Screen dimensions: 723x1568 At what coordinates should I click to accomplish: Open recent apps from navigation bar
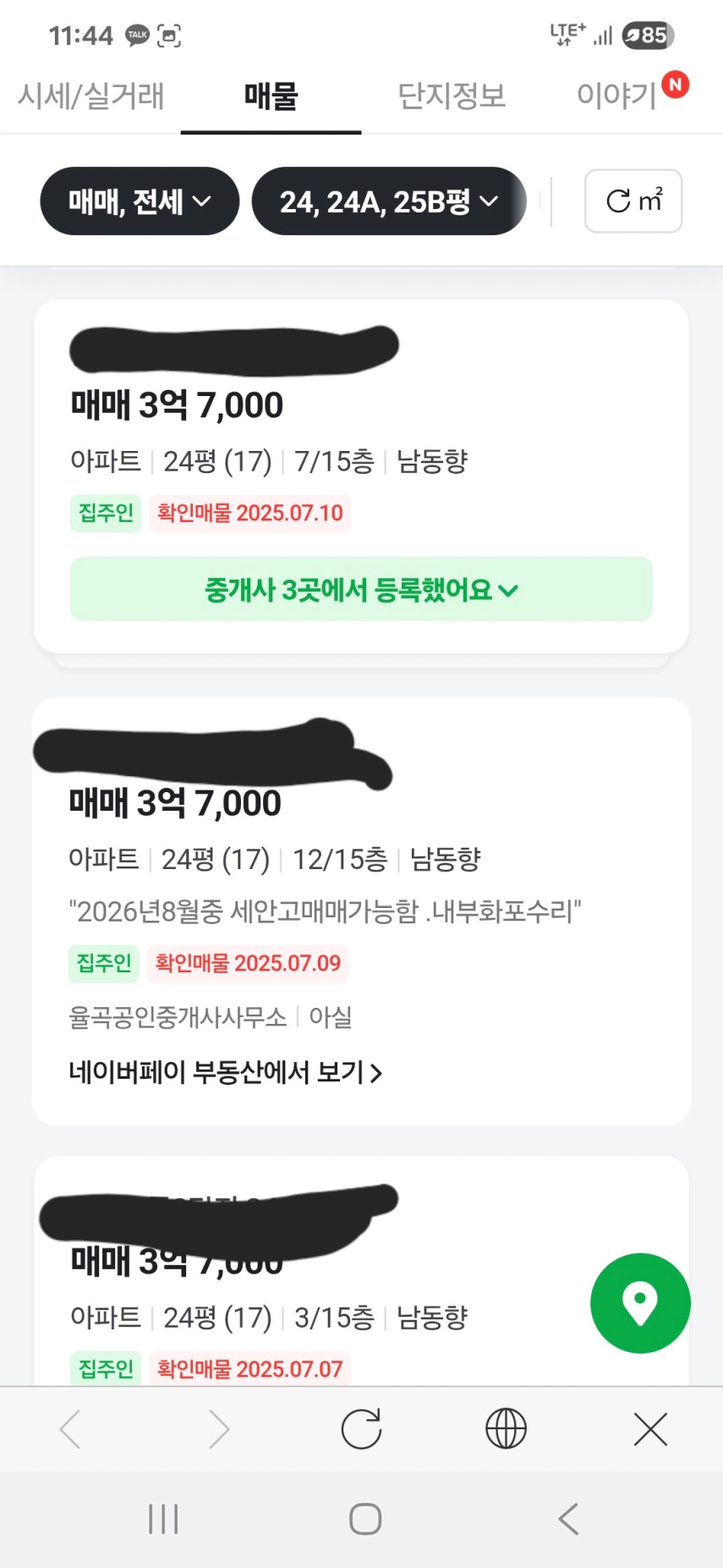click(163, 1519)
